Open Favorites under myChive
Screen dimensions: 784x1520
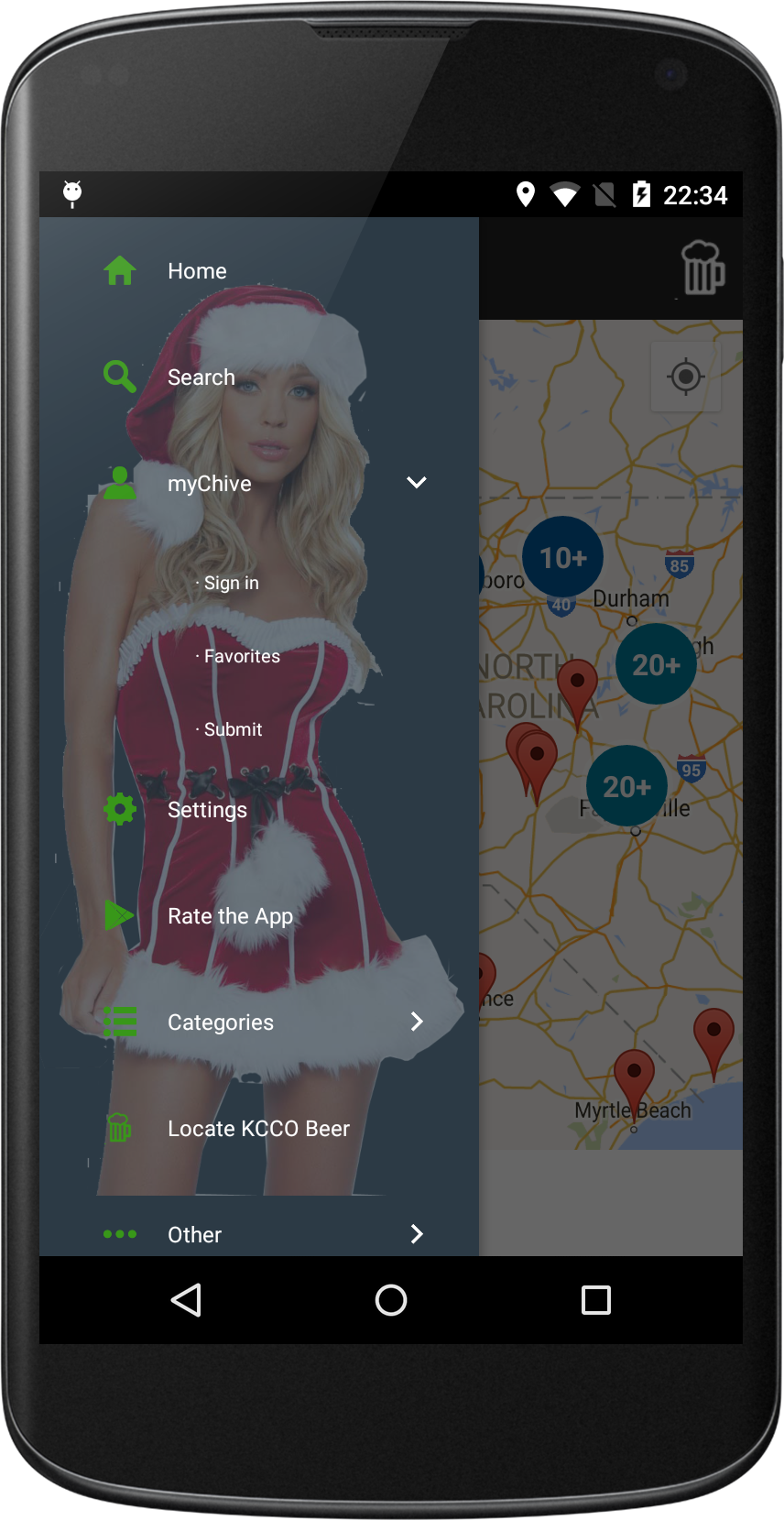[242, 656]
